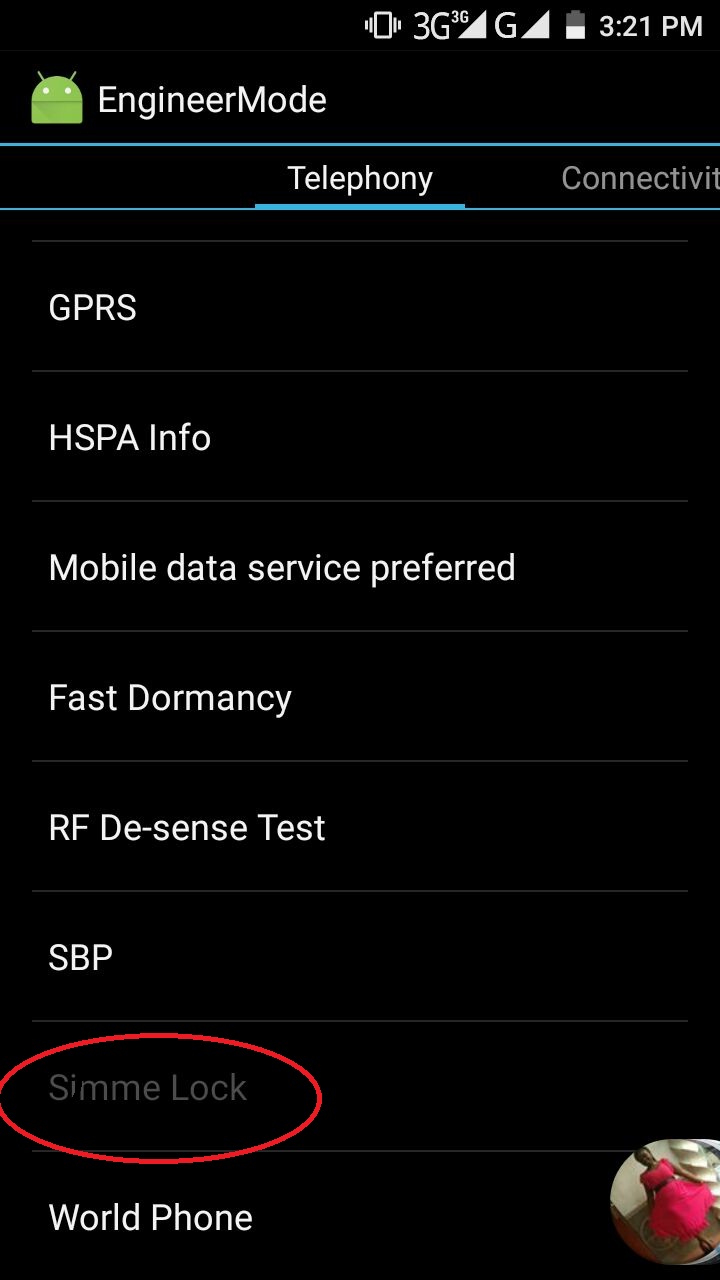Select the Telephony tab
Viewport: 720px width, 1280px height.
360,178
